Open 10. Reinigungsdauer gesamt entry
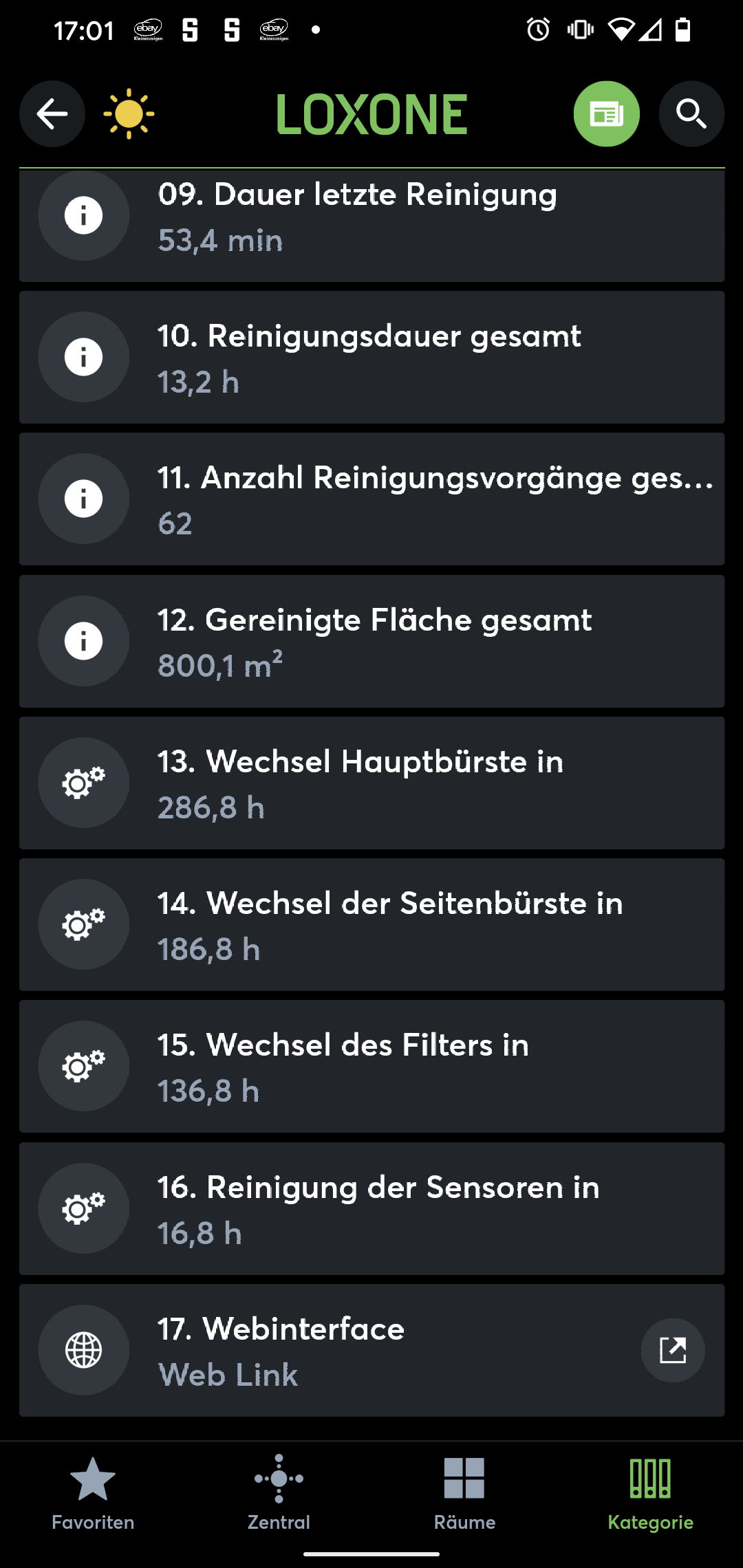The width and height of the screenshot is (743, 1568). 371,358
